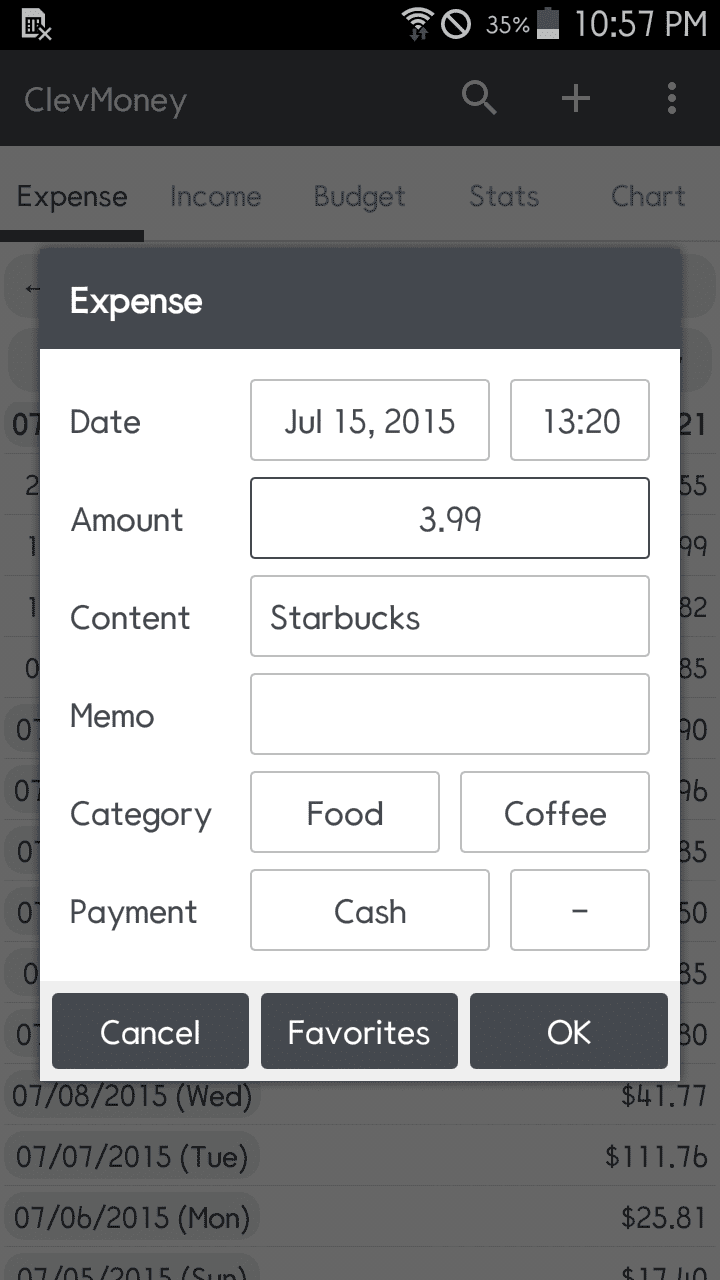
Task: Open the secondary payment picker showing a dash
Action: tap(580, 910)
